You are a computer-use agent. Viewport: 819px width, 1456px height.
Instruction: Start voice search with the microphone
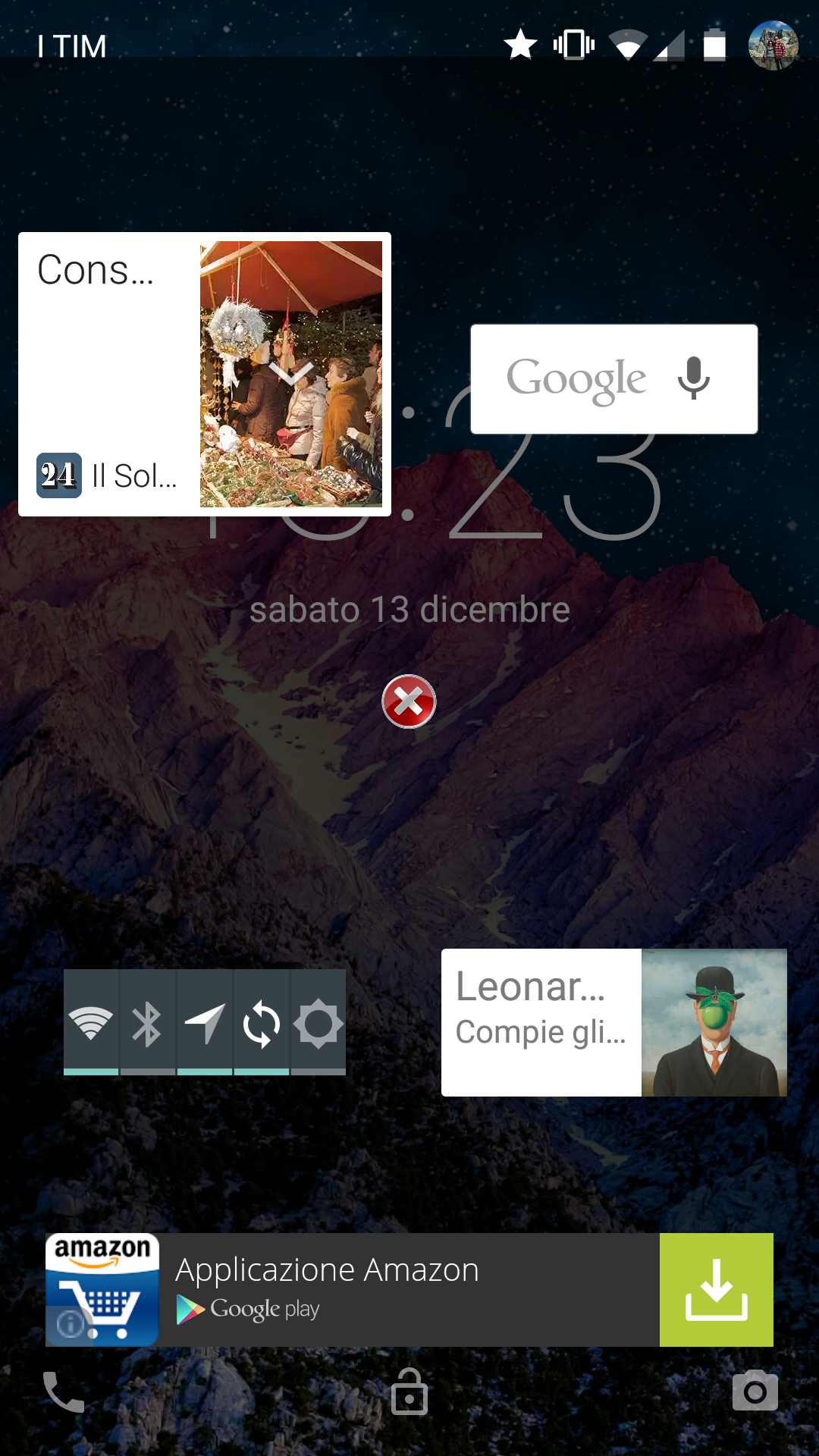693,378
